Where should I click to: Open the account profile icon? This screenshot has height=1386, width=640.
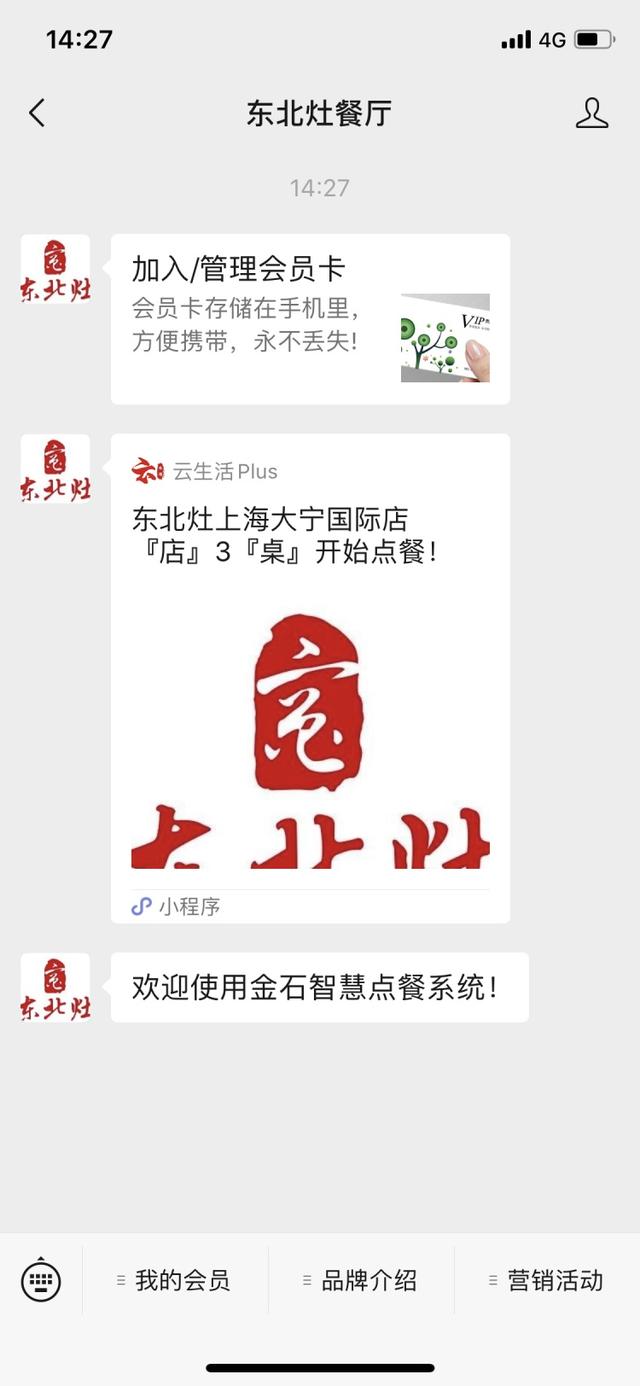pos(592,113)
